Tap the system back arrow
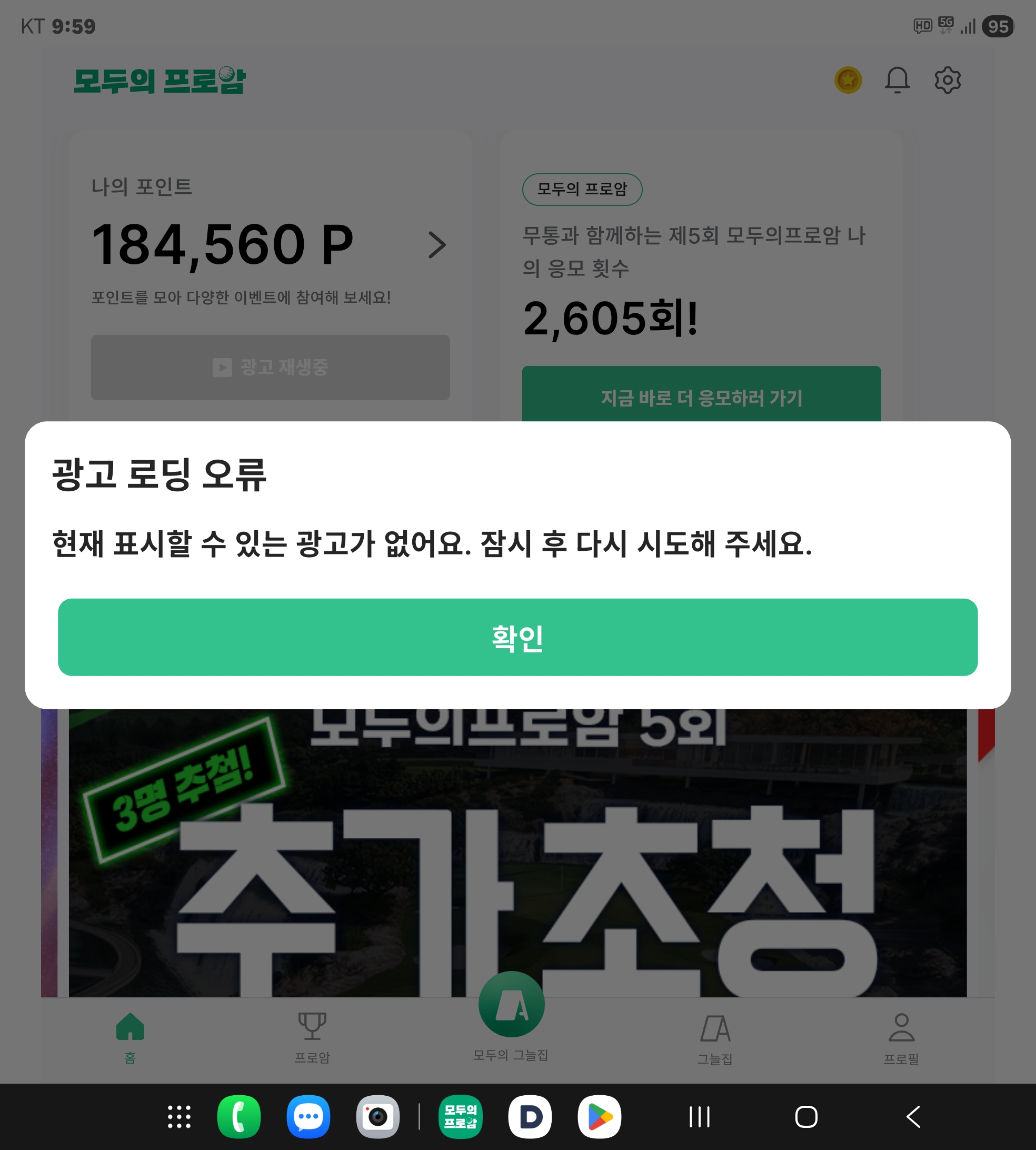 coord(913,1116)
